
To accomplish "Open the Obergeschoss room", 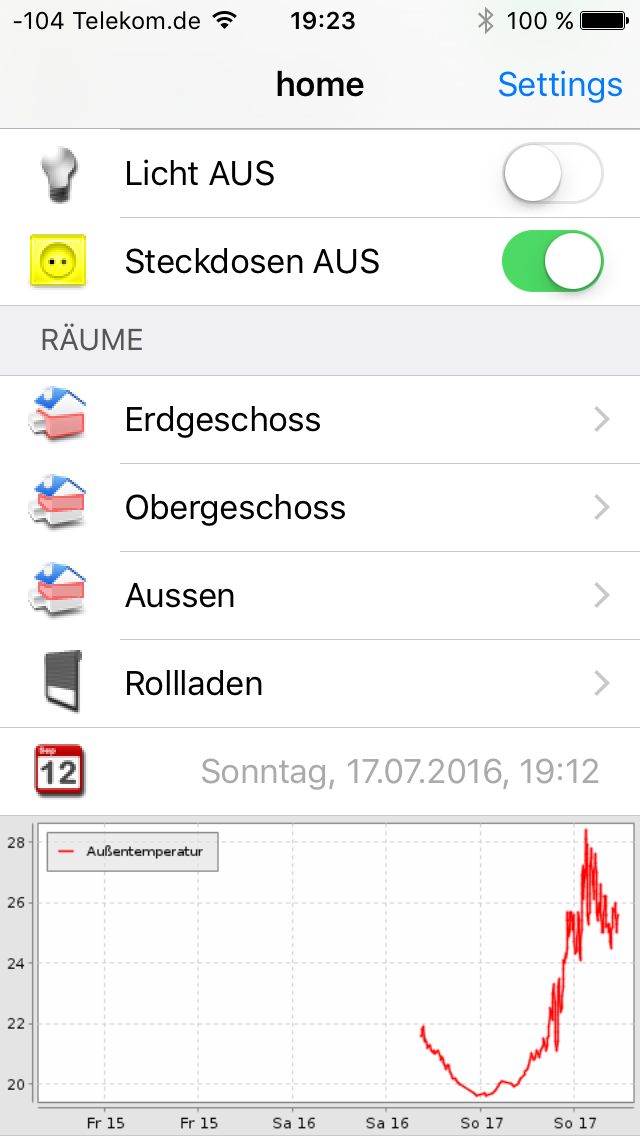I will pos(320,508).
